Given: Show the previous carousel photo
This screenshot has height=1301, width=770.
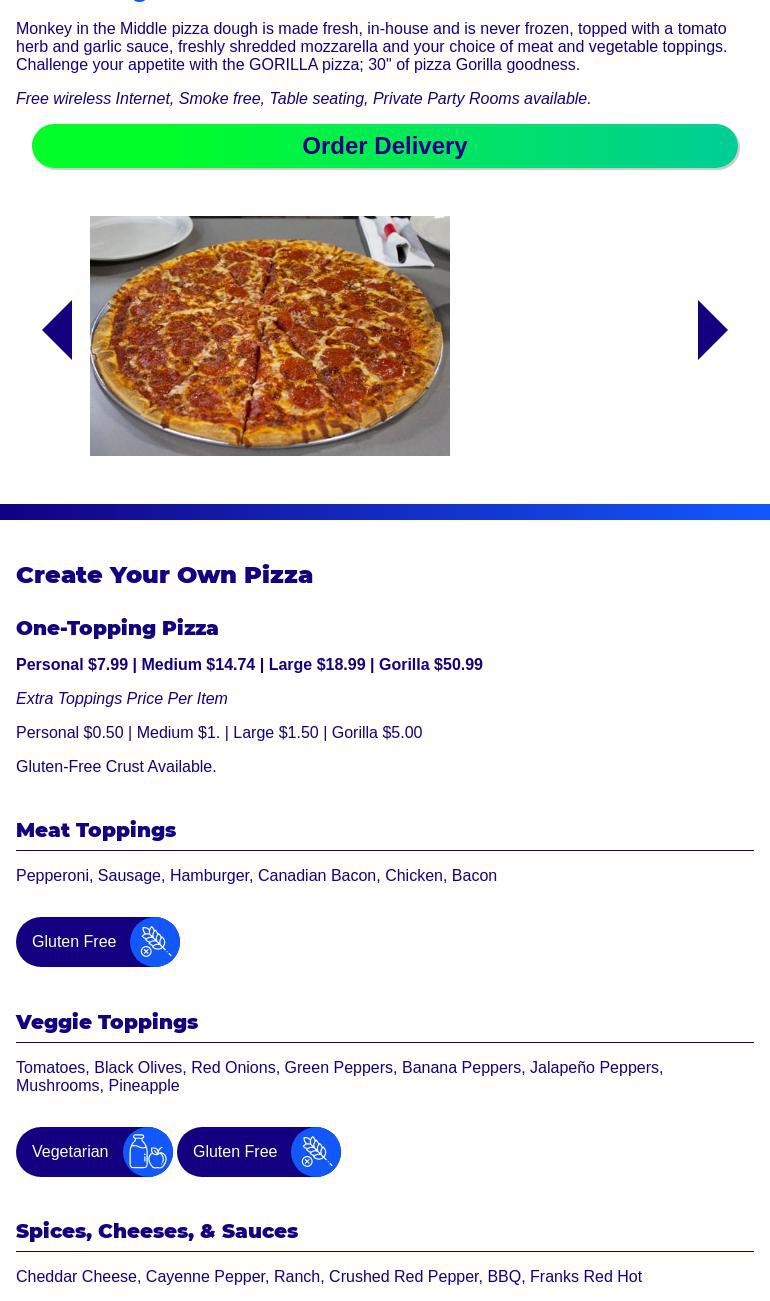Looking at the screenshot, I should click(58, 329).
